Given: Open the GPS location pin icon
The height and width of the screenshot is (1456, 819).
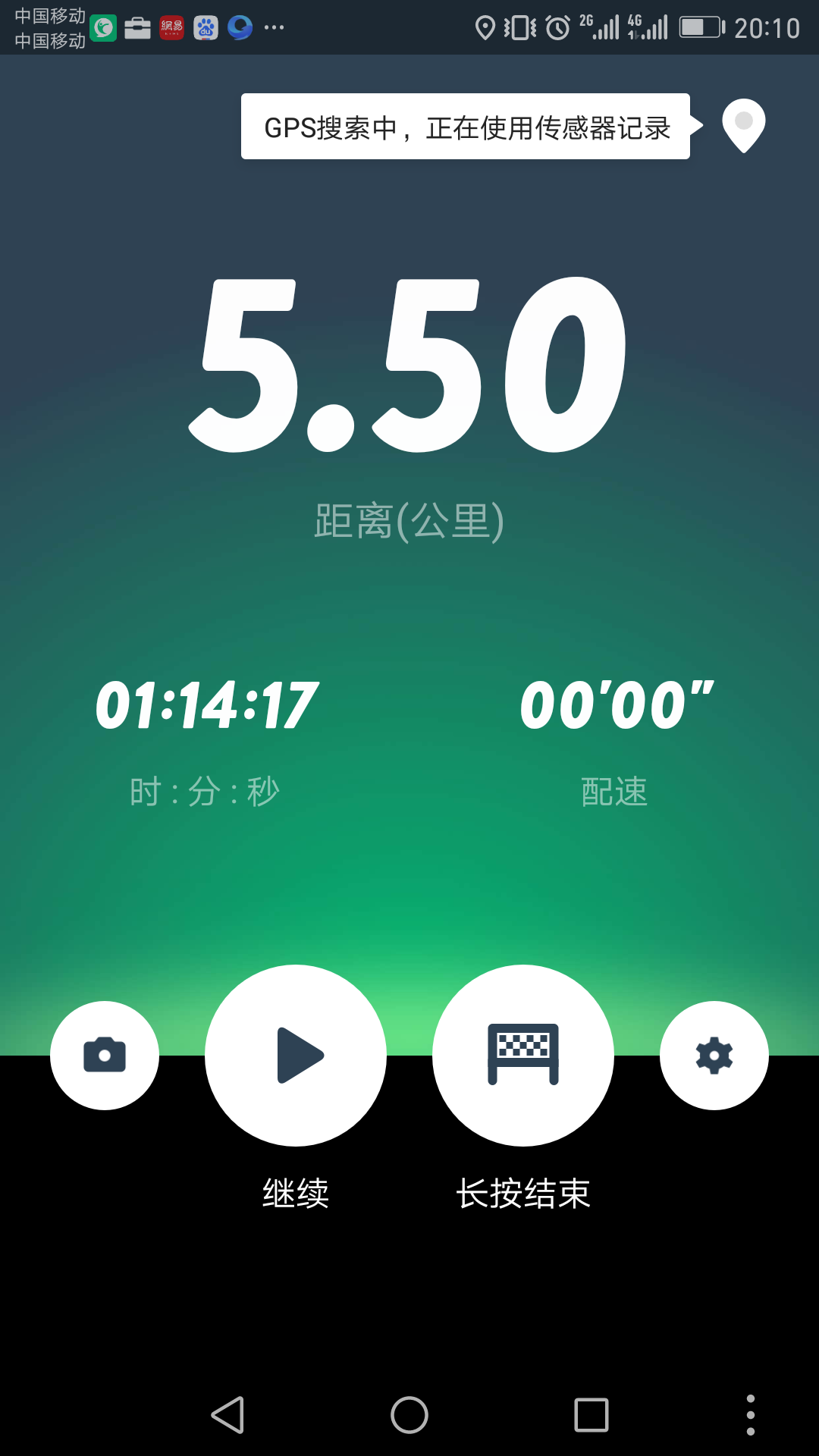Looking at the screenshot, I should click(743, 124).
